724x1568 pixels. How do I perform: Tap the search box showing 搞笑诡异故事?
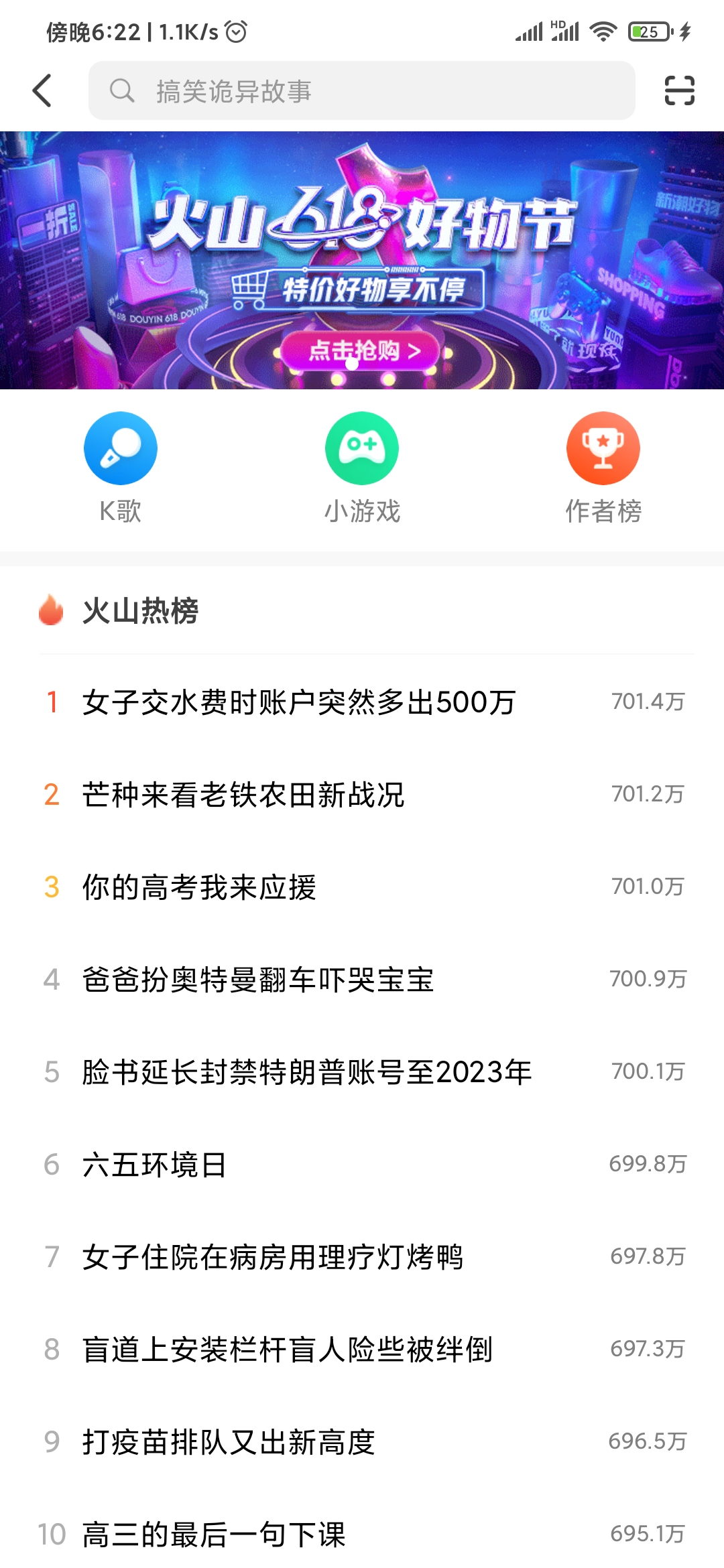click(x=362, y=90)
